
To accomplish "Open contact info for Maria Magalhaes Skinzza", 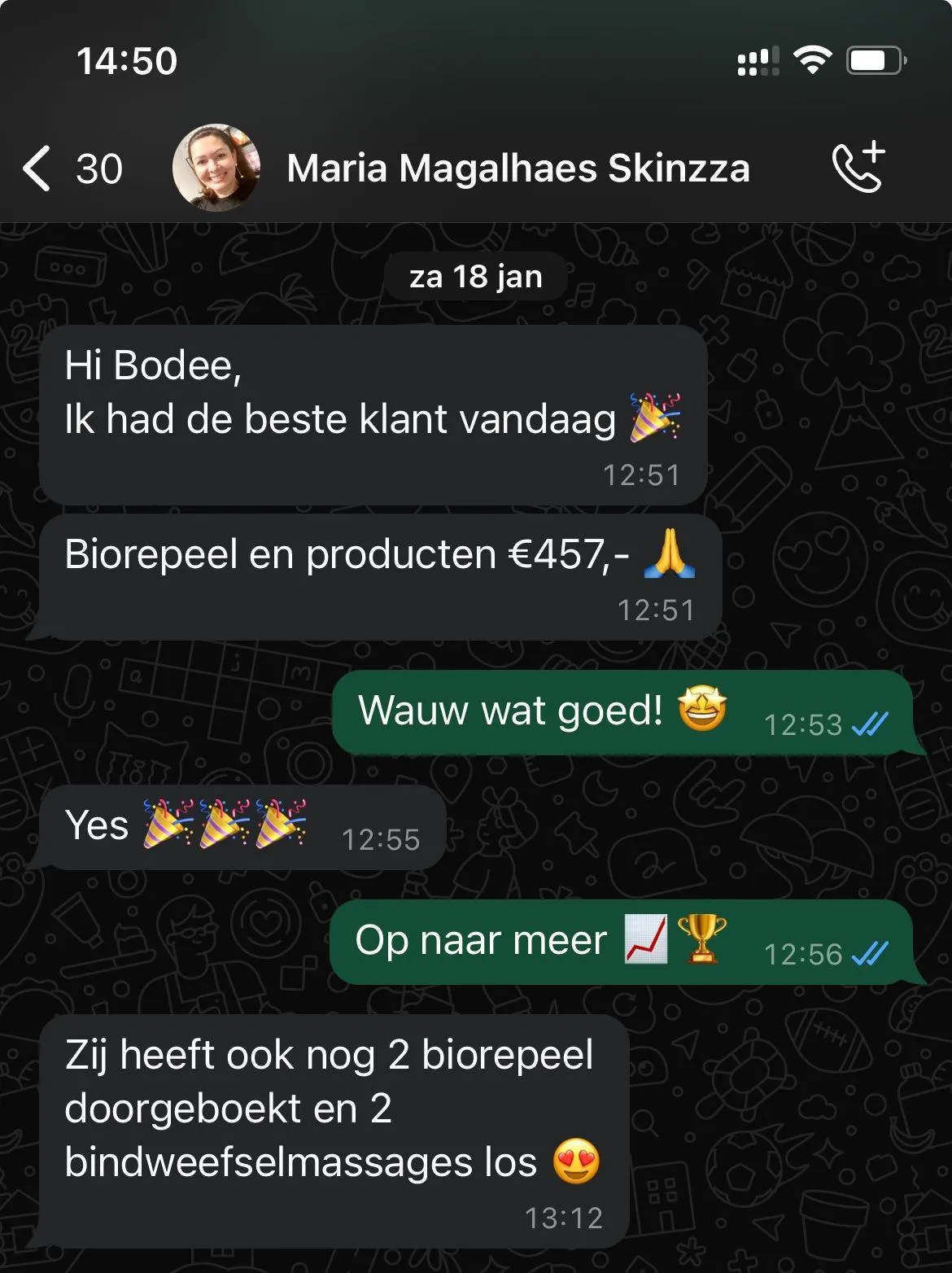I will click(517, 168).
